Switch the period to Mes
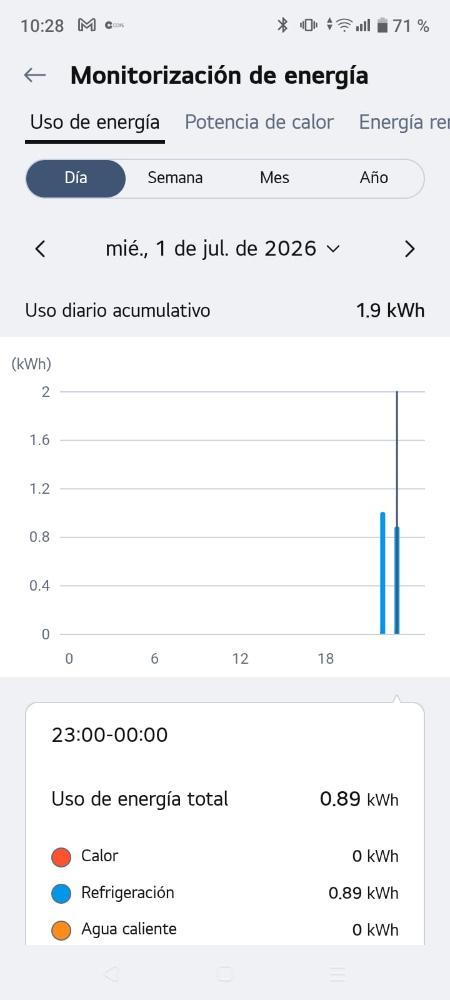 (x=275, y=178)
